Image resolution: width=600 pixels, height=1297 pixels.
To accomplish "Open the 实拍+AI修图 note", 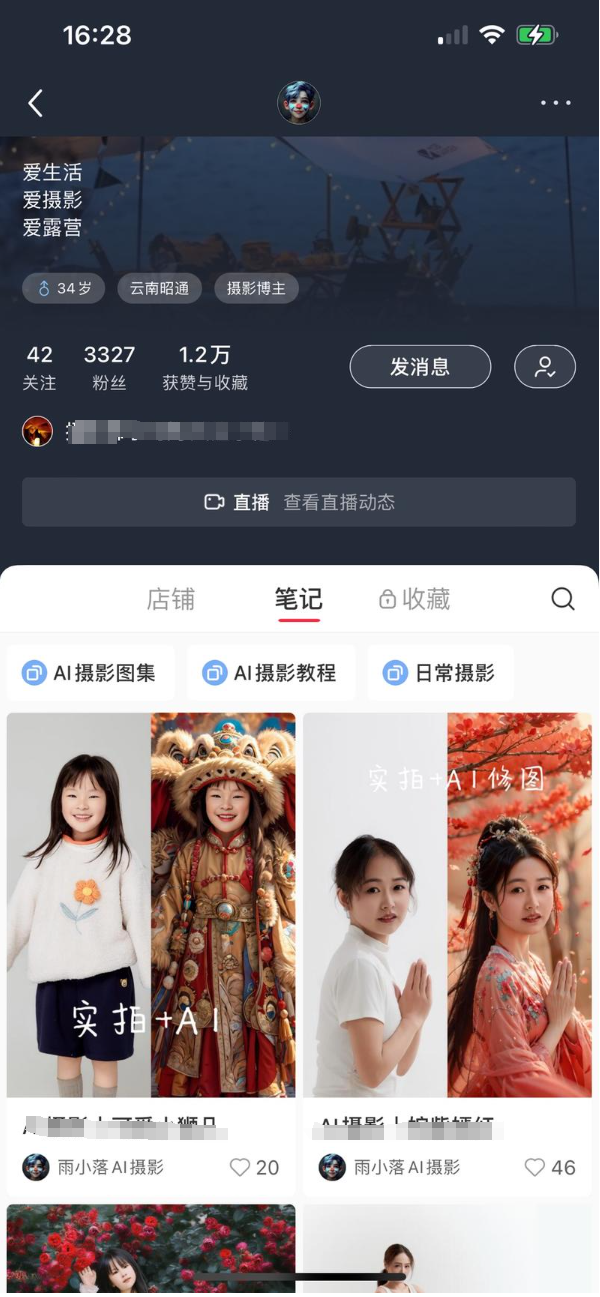I will tap(448, 905).
